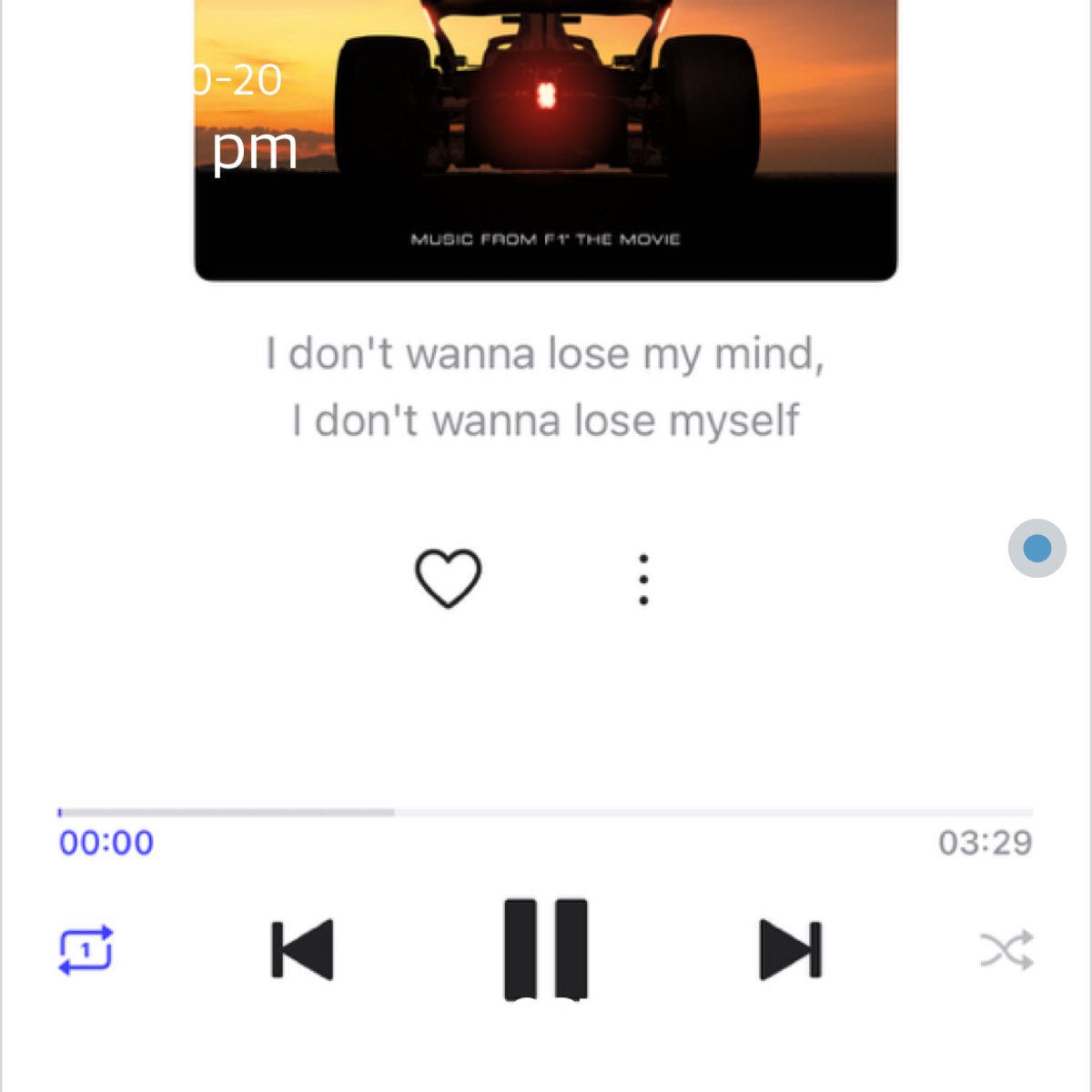1092x1092 pixels.
Task: Enable shuffle playback
Action: click(1006, 950)
